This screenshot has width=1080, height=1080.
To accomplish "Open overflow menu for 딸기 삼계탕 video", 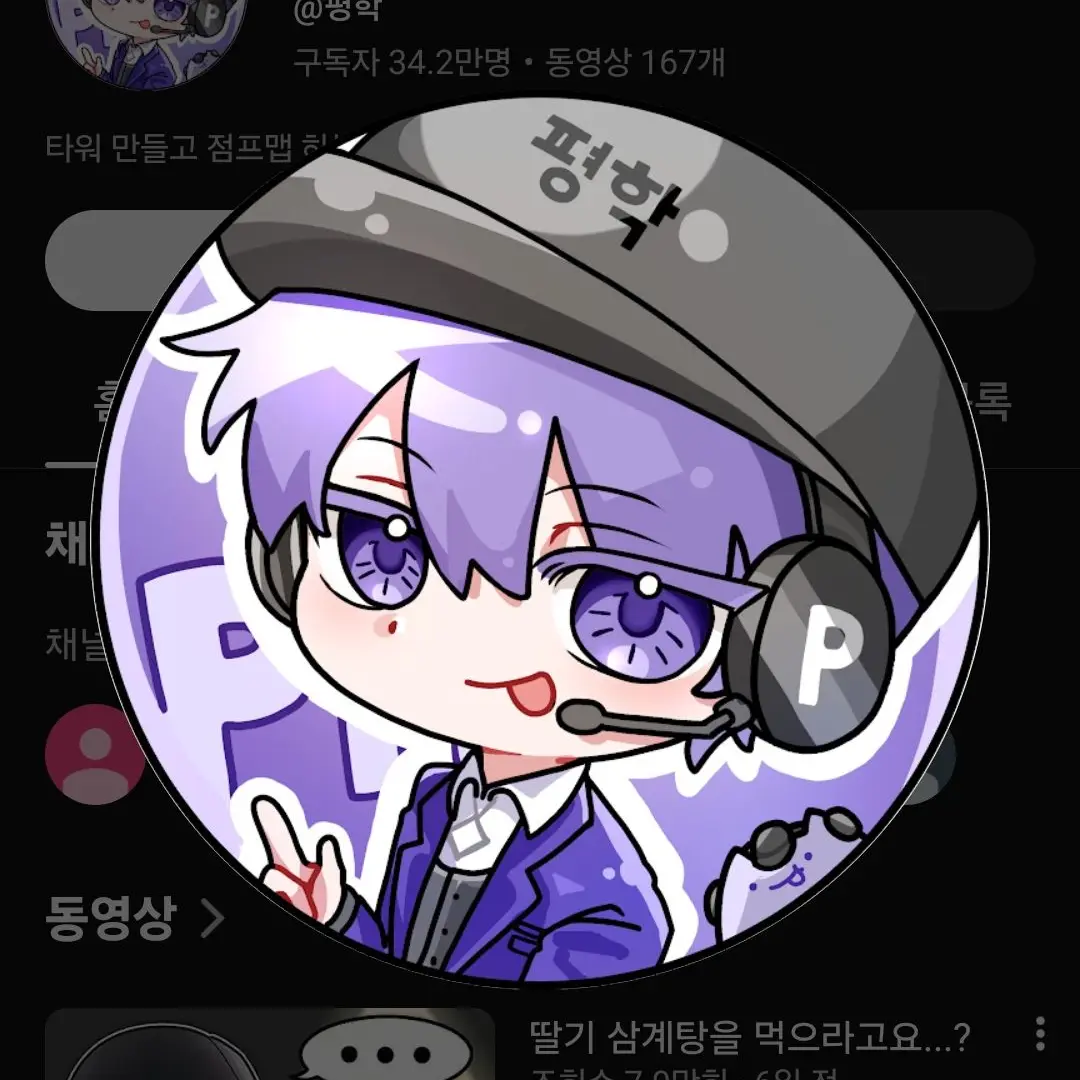I will 1040,1034.
